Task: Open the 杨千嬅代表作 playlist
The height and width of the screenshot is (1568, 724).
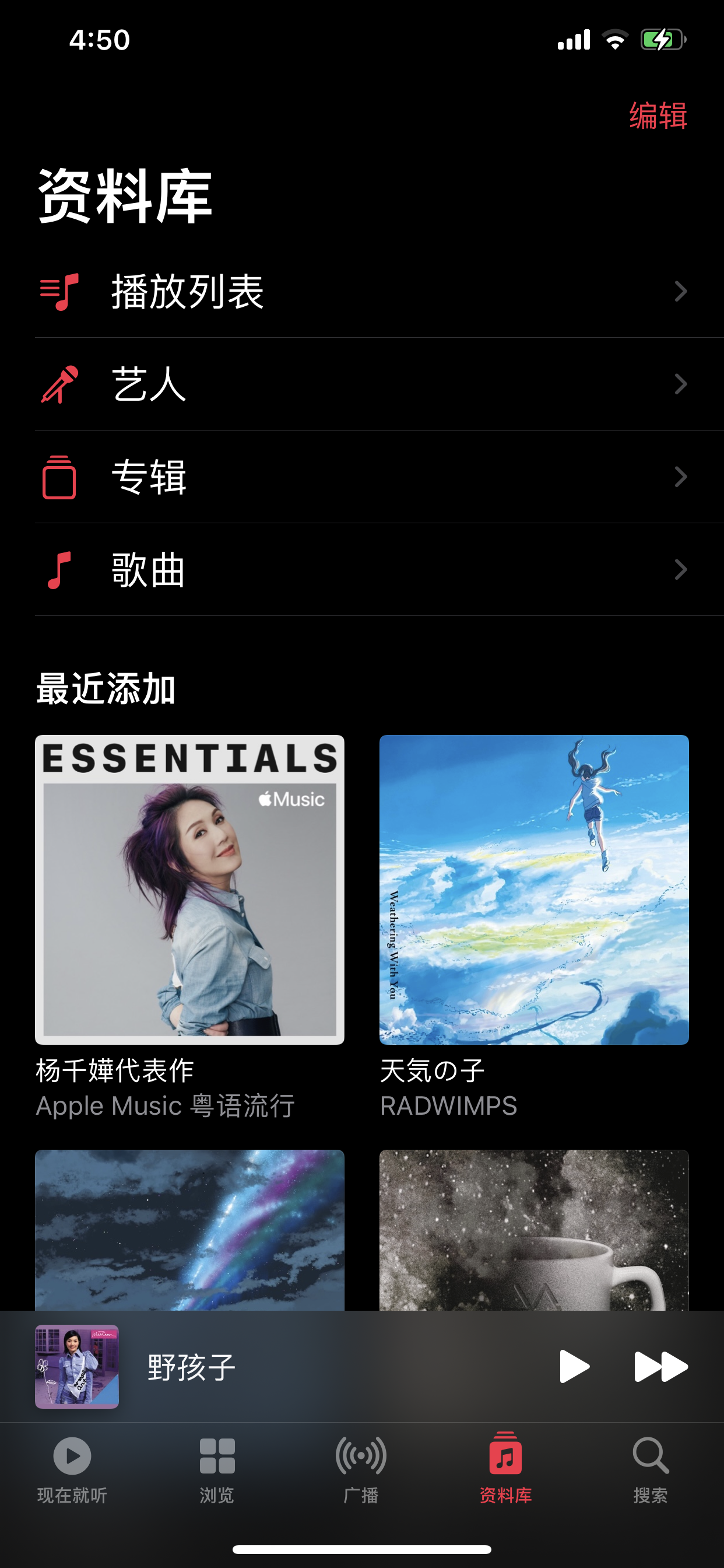Action: 189,890
